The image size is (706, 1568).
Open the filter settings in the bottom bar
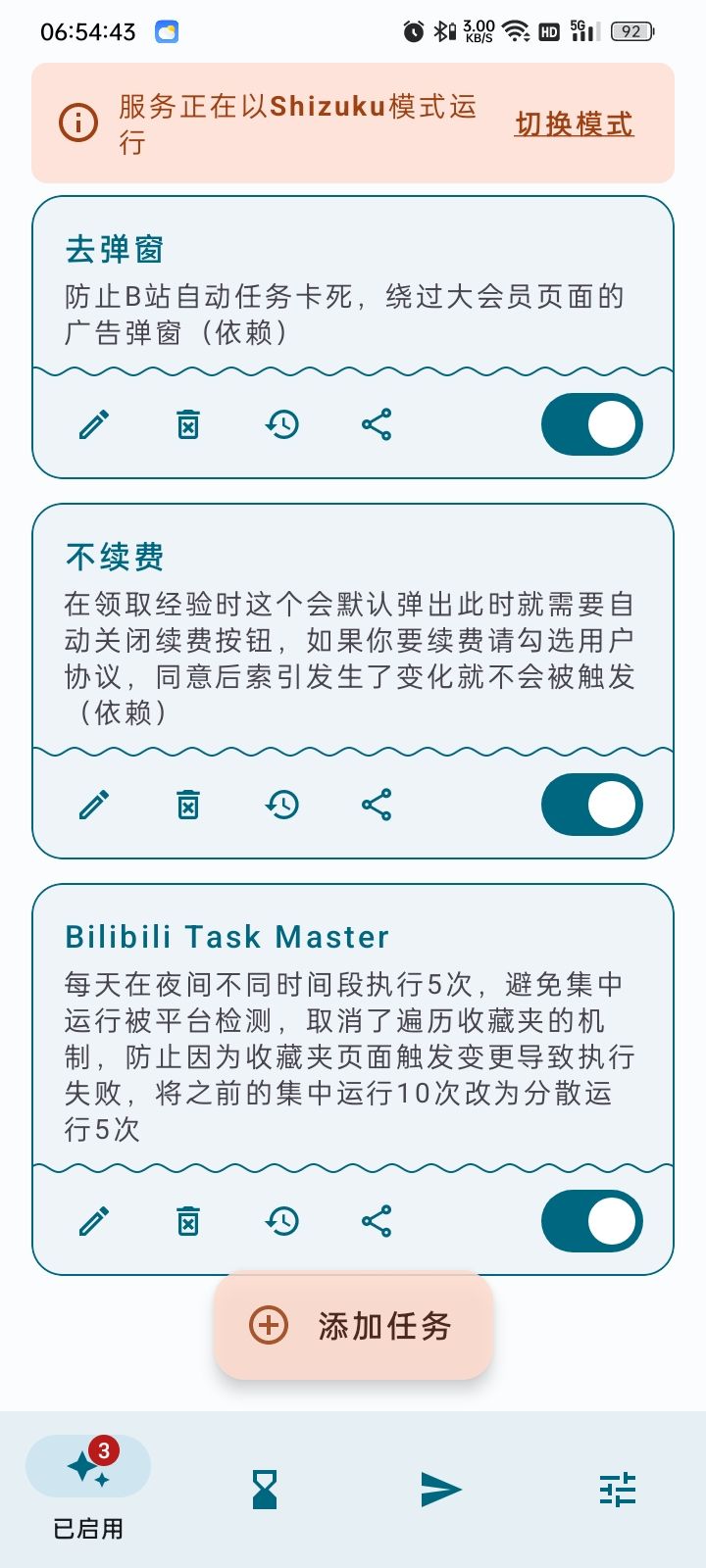pos(618,1489)
